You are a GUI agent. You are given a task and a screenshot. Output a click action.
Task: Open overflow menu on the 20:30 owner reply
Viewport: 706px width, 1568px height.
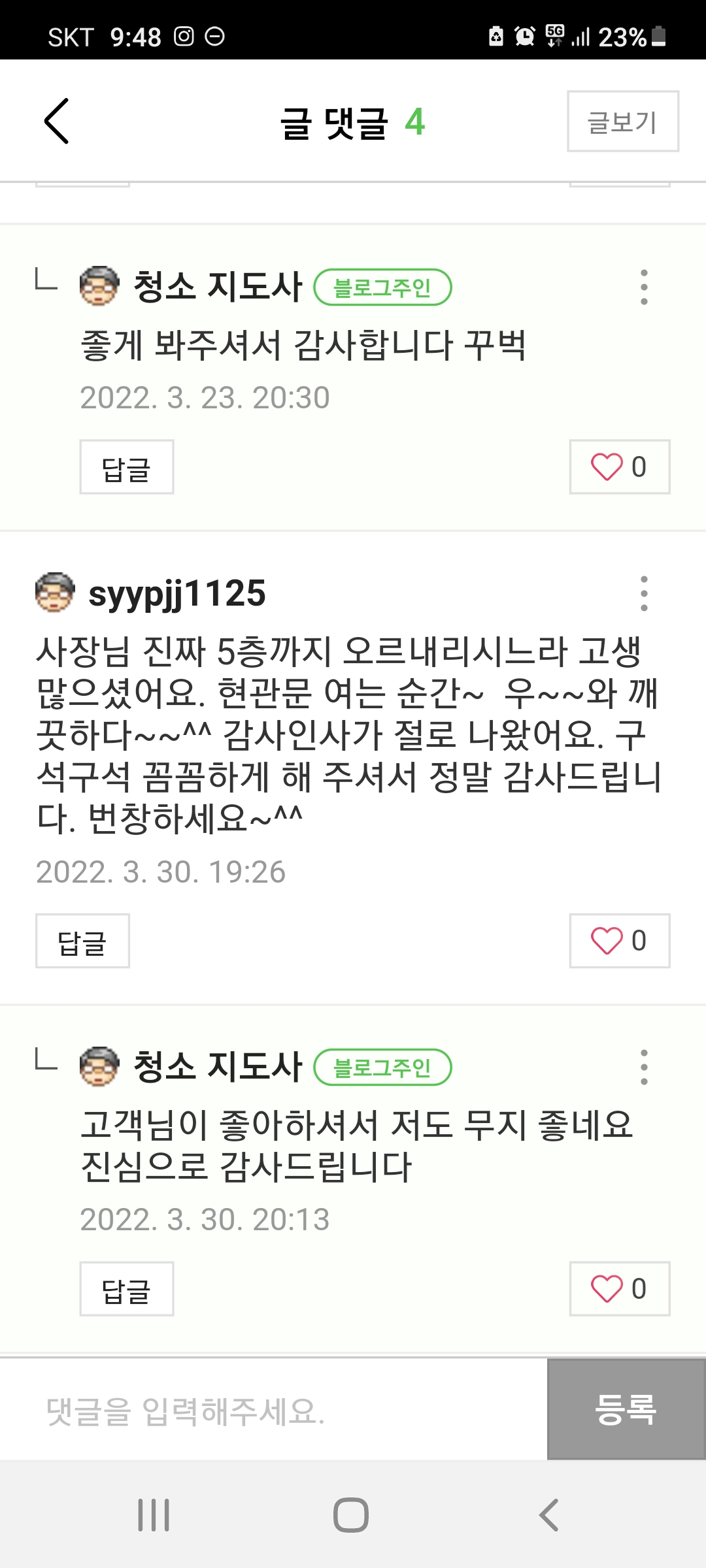pyautogui.click(x=644, y=287)
